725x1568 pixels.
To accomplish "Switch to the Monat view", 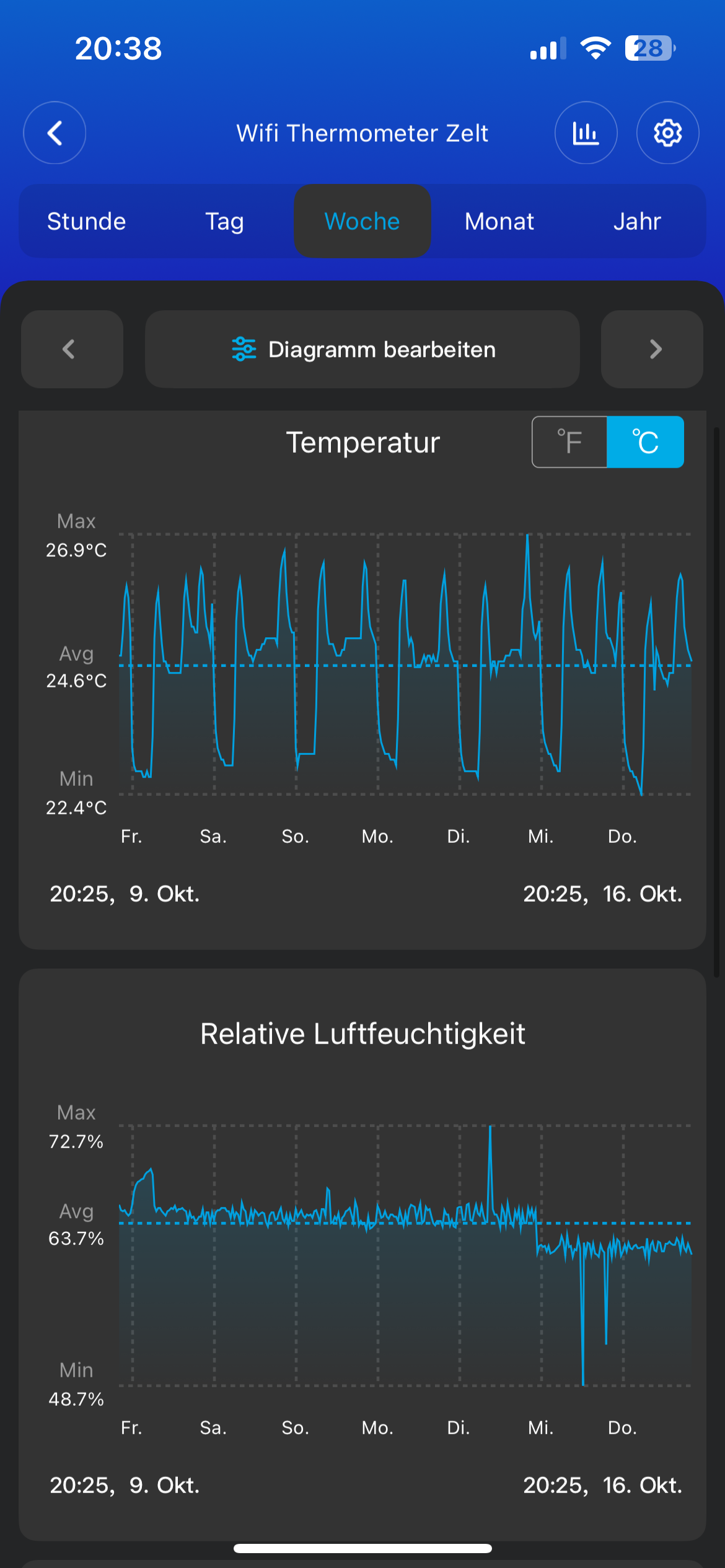I will coord(499,221).
